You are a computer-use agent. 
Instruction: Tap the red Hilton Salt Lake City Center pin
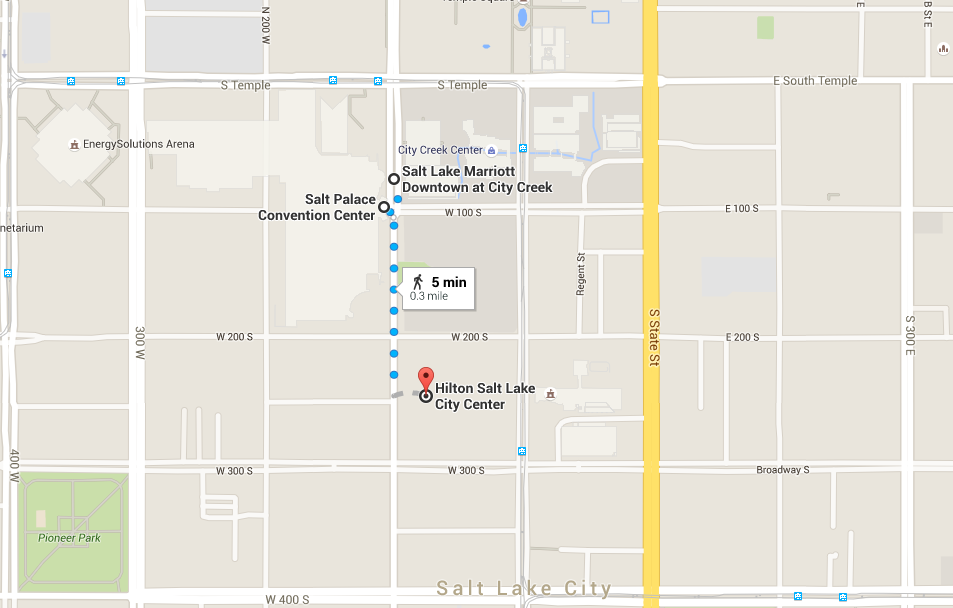426,380
